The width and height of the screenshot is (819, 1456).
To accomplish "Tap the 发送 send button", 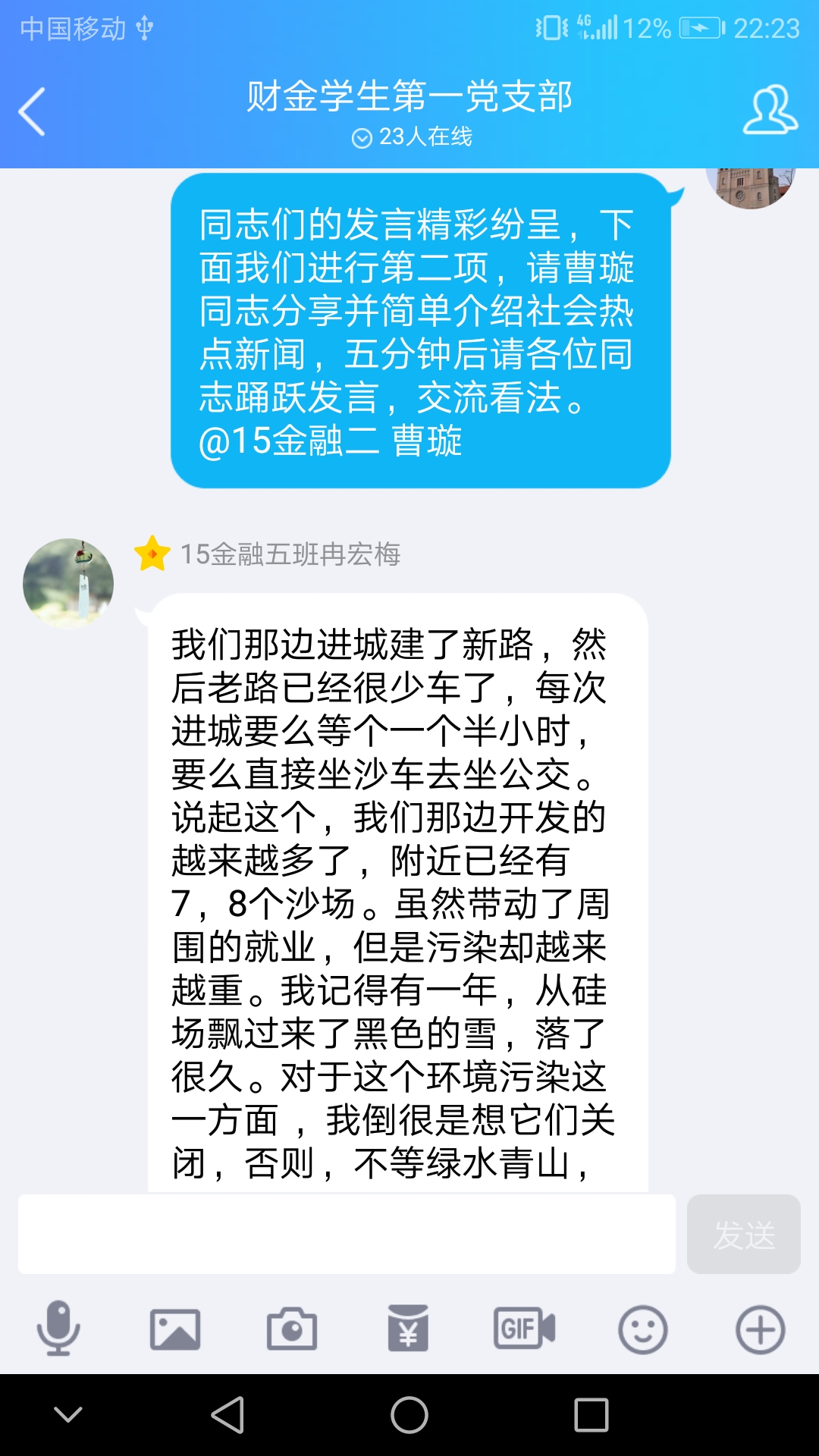I will tap(743, 1234).
